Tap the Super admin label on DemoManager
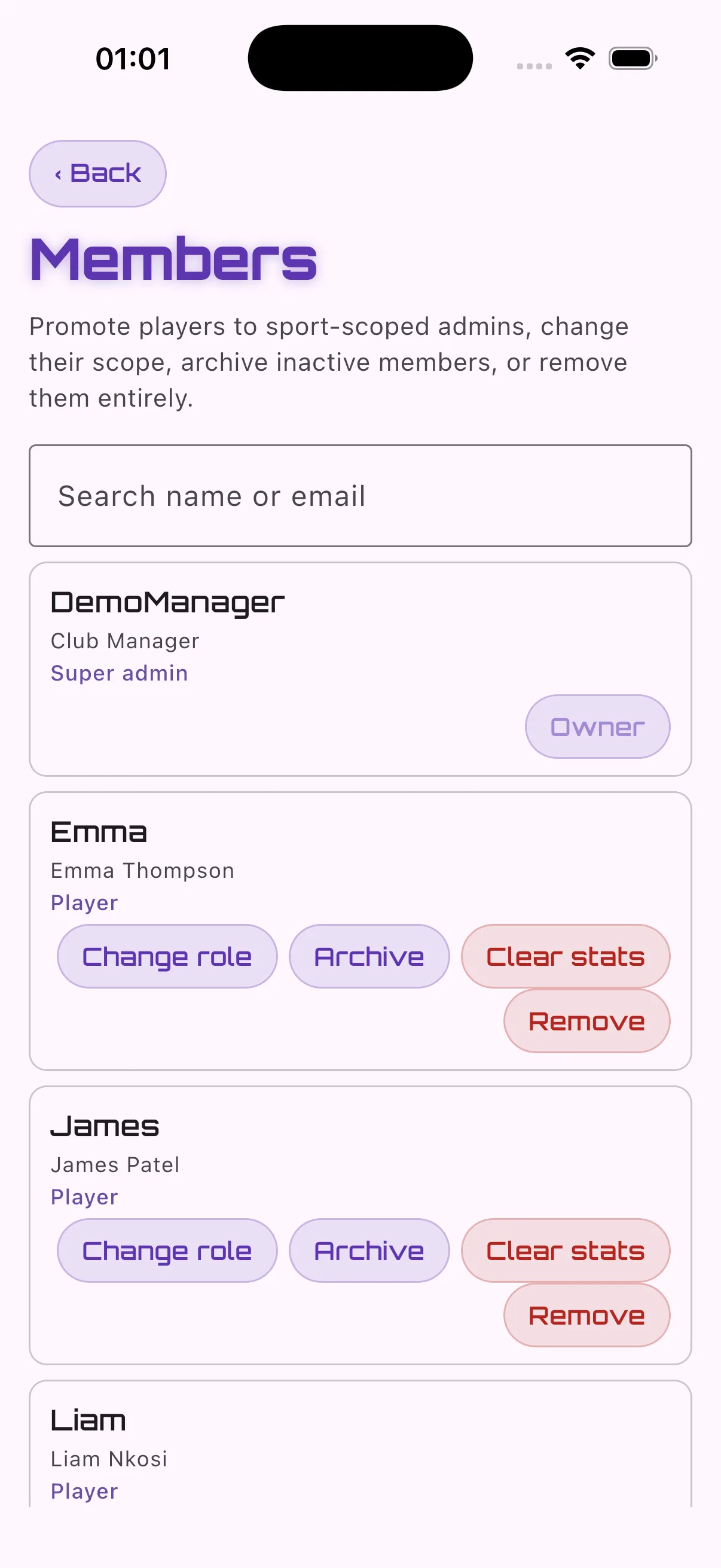 tap(119, 673)
